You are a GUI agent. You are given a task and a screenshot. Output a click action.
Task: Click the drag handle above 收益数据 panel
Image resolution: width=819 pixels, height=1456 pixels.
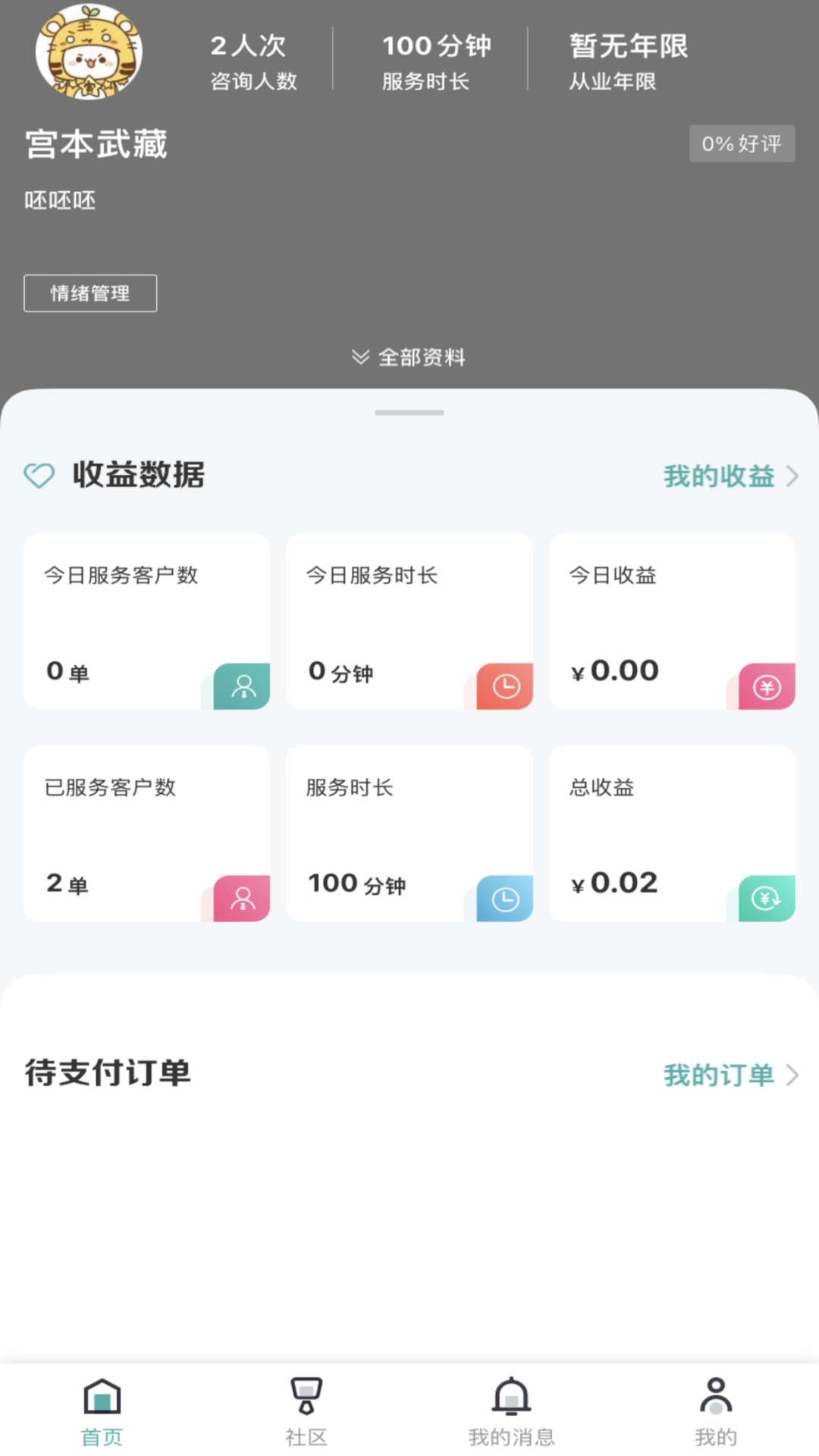pos(409,413)
